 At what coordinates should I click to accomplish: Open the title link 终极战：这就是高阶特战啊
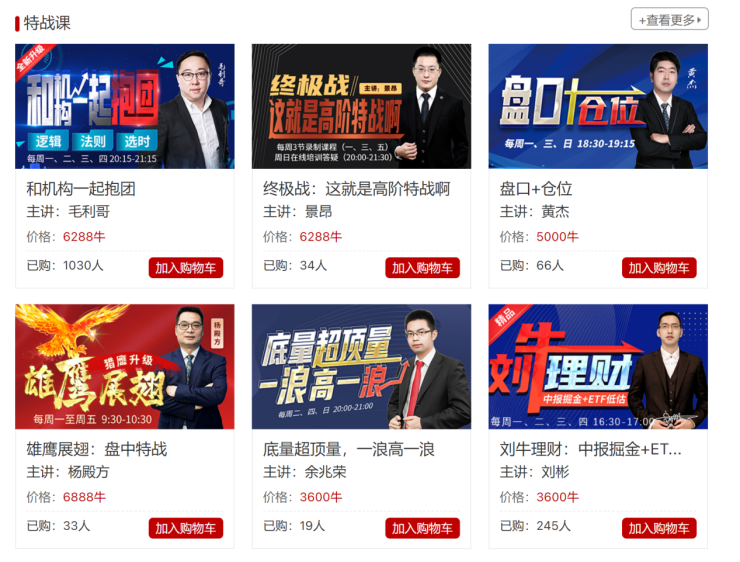(357, 188)
